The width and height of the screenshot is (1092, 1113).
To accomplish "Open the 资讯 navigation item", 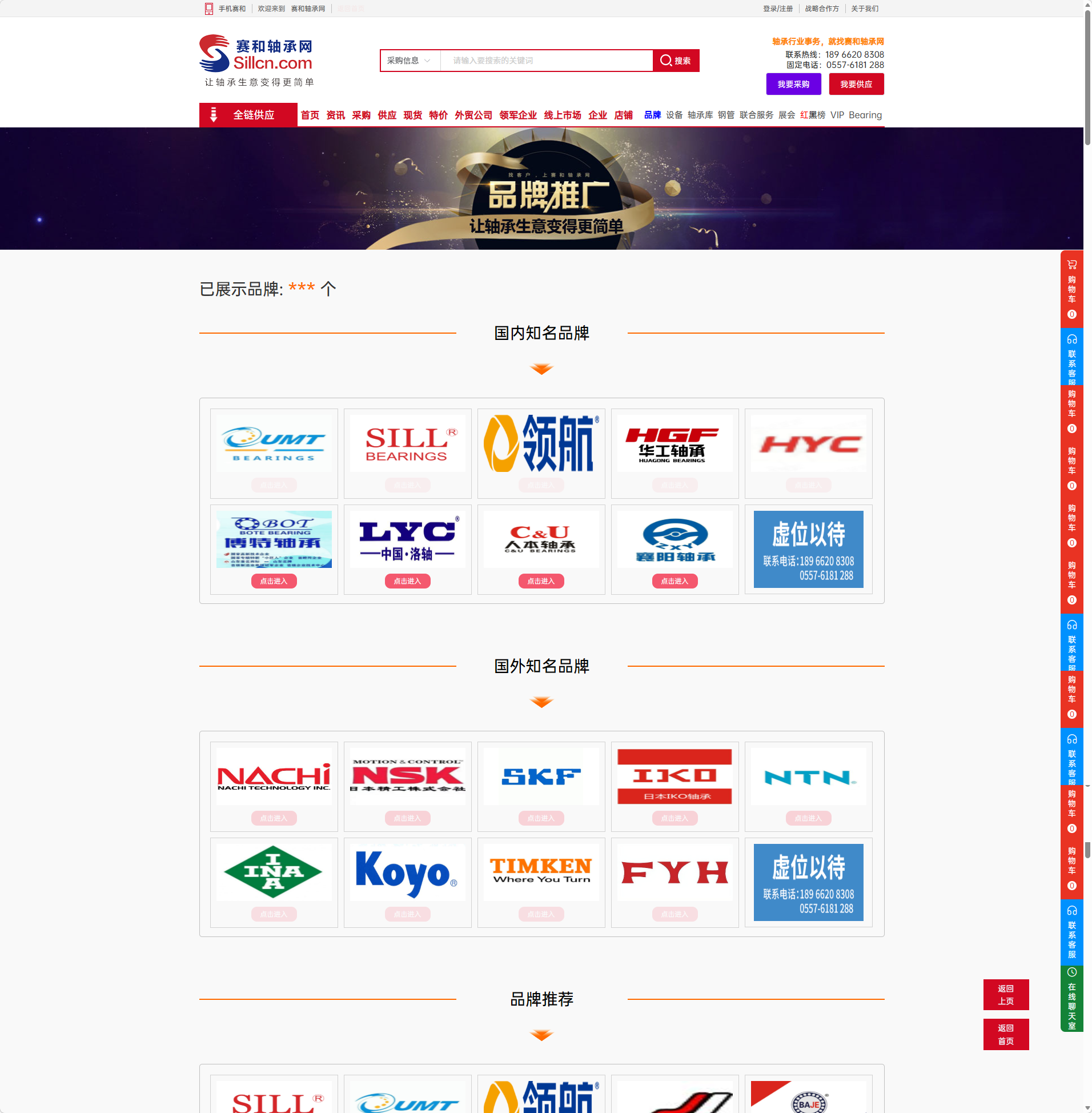I will click(x=335, y=115).
